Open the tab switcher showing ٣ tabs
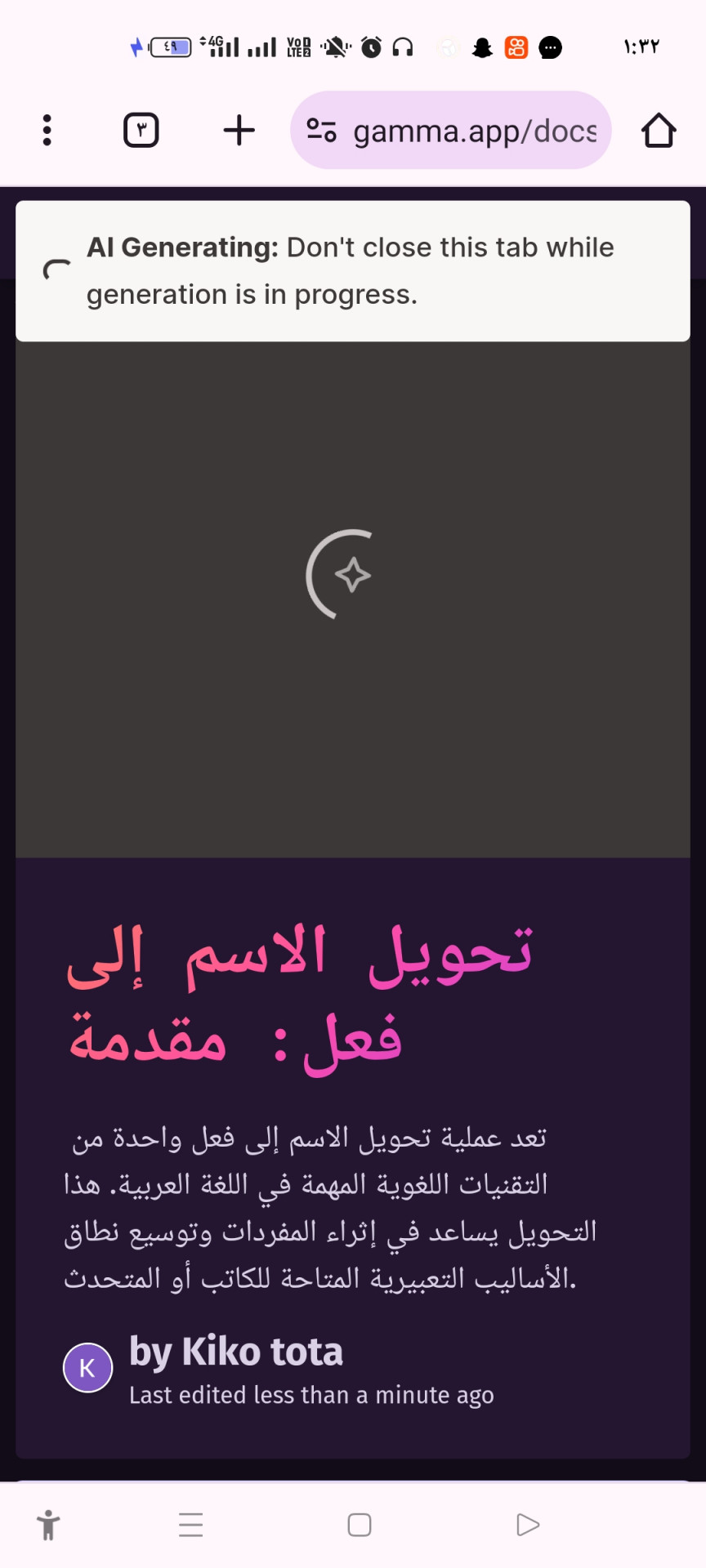 point(141,130)
